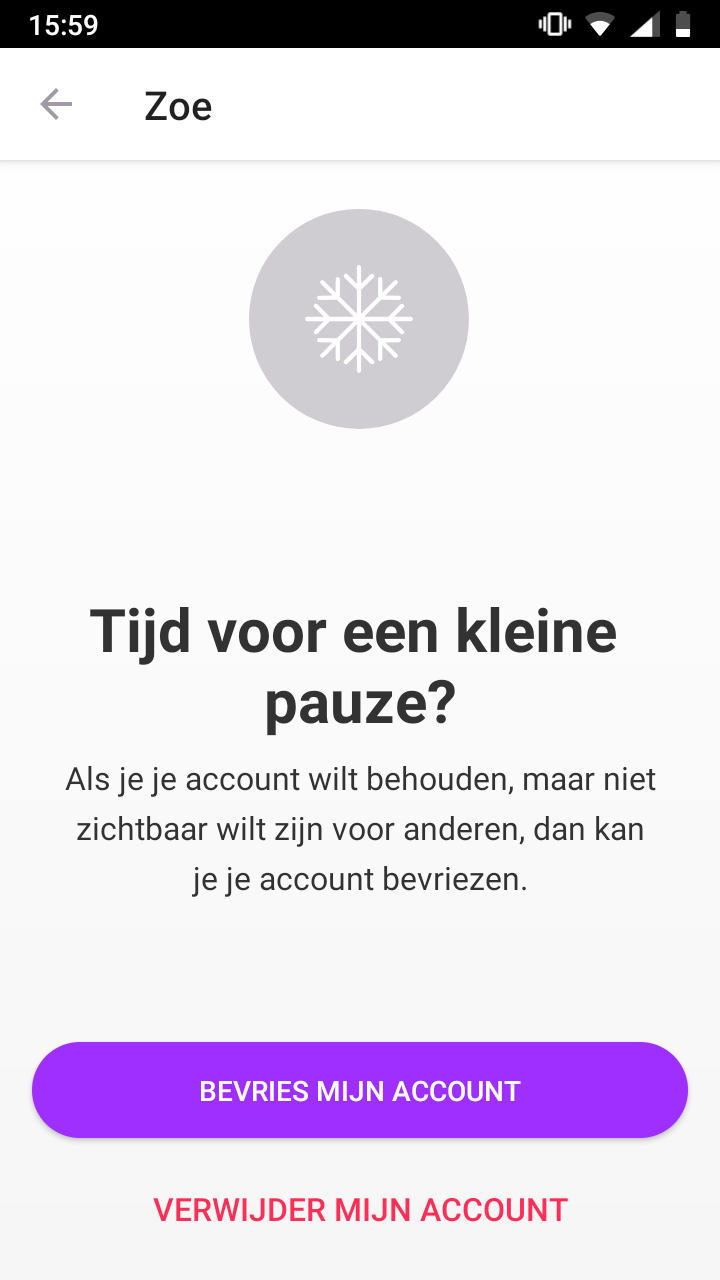This screenshot has width=720, height=1280.
Task: Click the red delete account text
Action: click(x=359, y=1210)
